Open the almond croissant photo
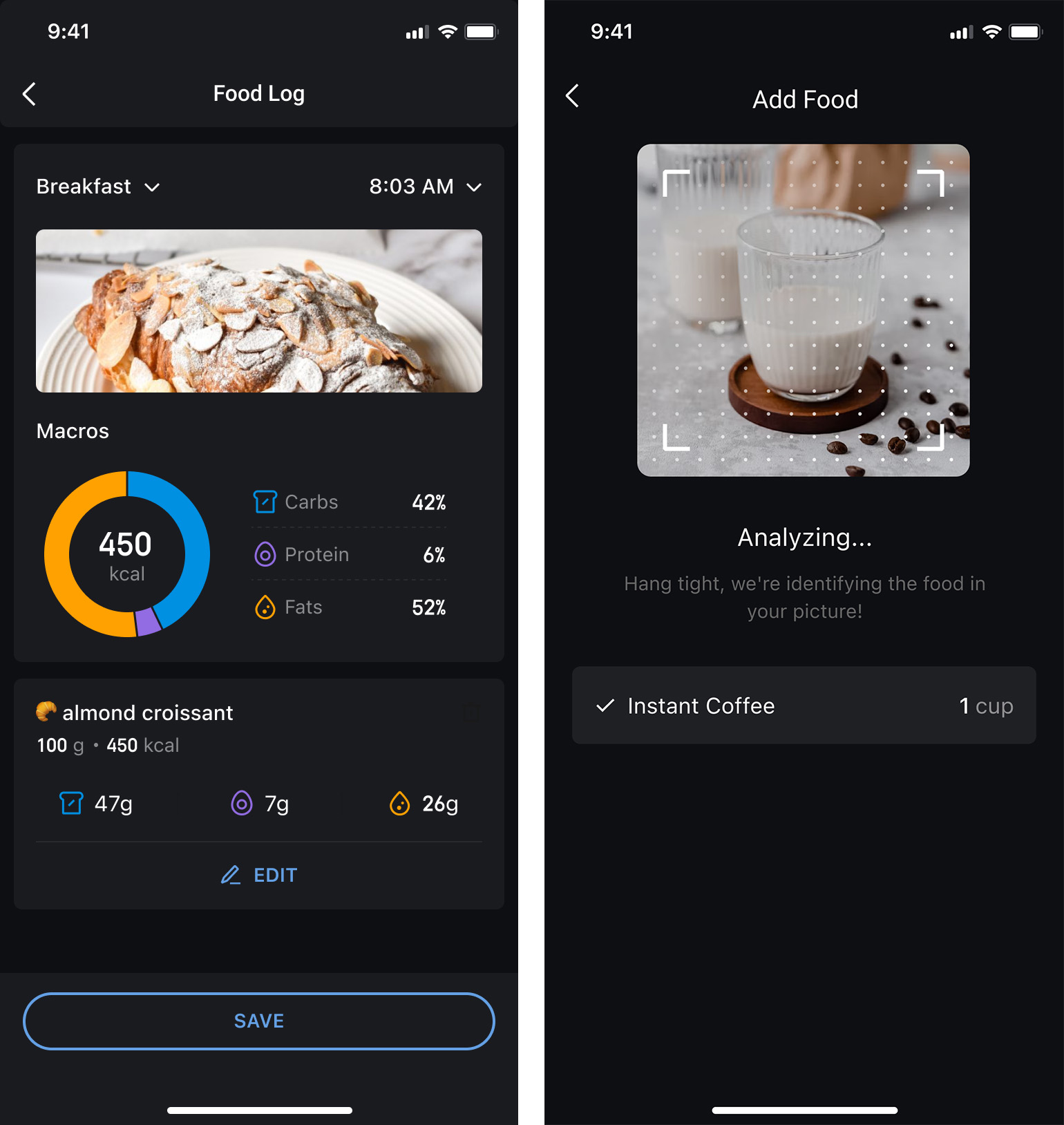The width and height of the screenshot is (1064, 1125). click(x=259, y=311)
